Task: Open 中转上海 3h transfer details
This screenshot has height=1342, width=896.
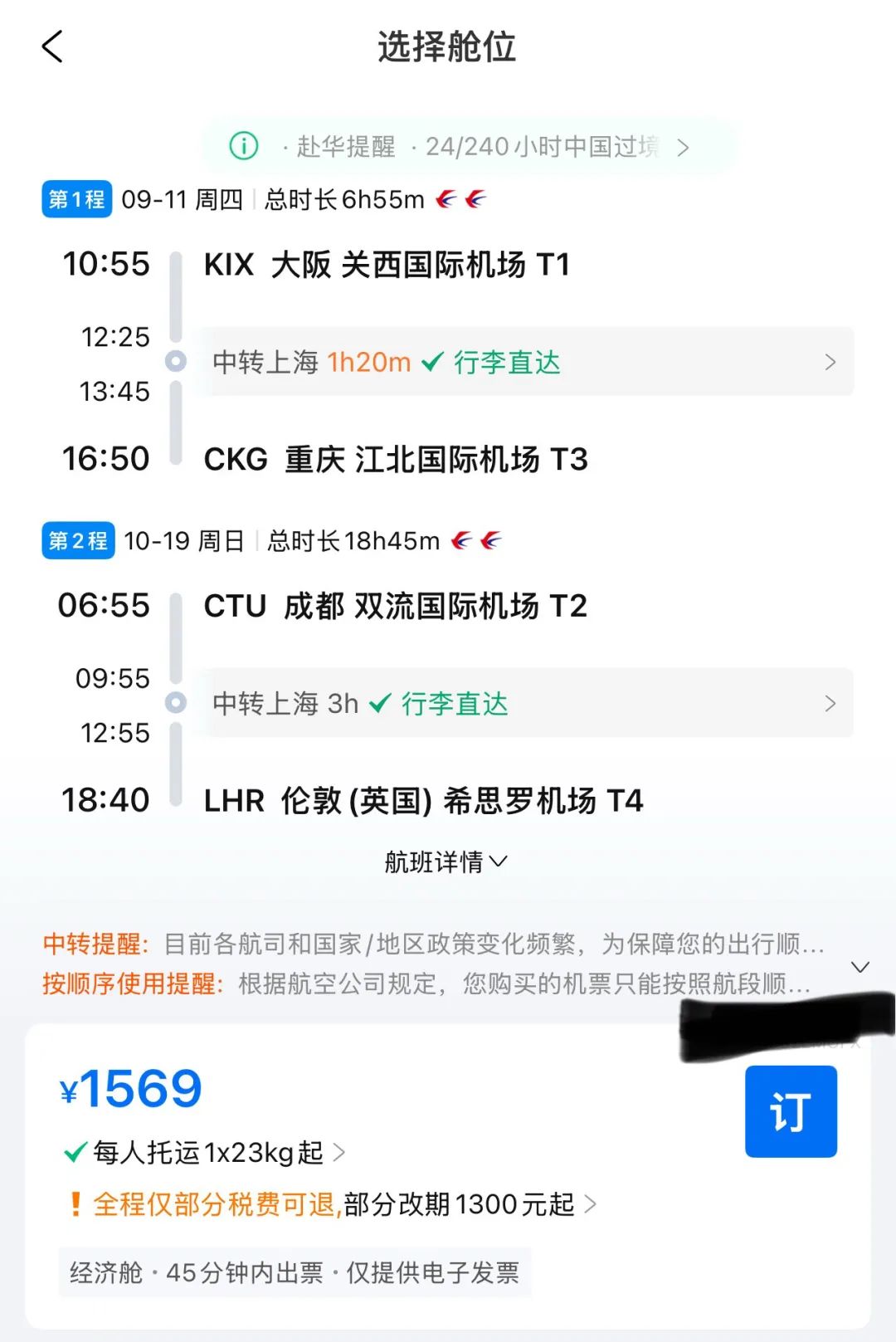Action: (523, 704)
